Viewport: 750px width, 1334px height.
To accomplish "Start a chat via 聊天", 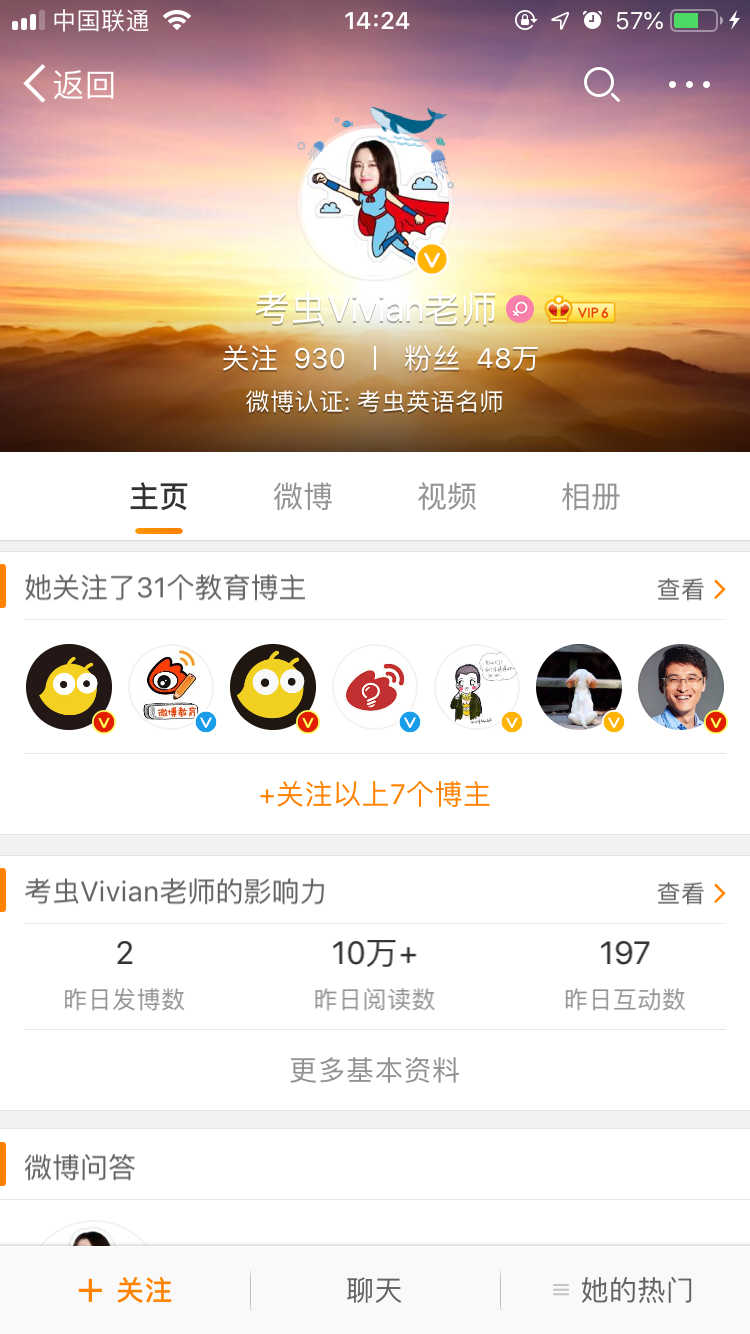I will tap(375, 1291).
